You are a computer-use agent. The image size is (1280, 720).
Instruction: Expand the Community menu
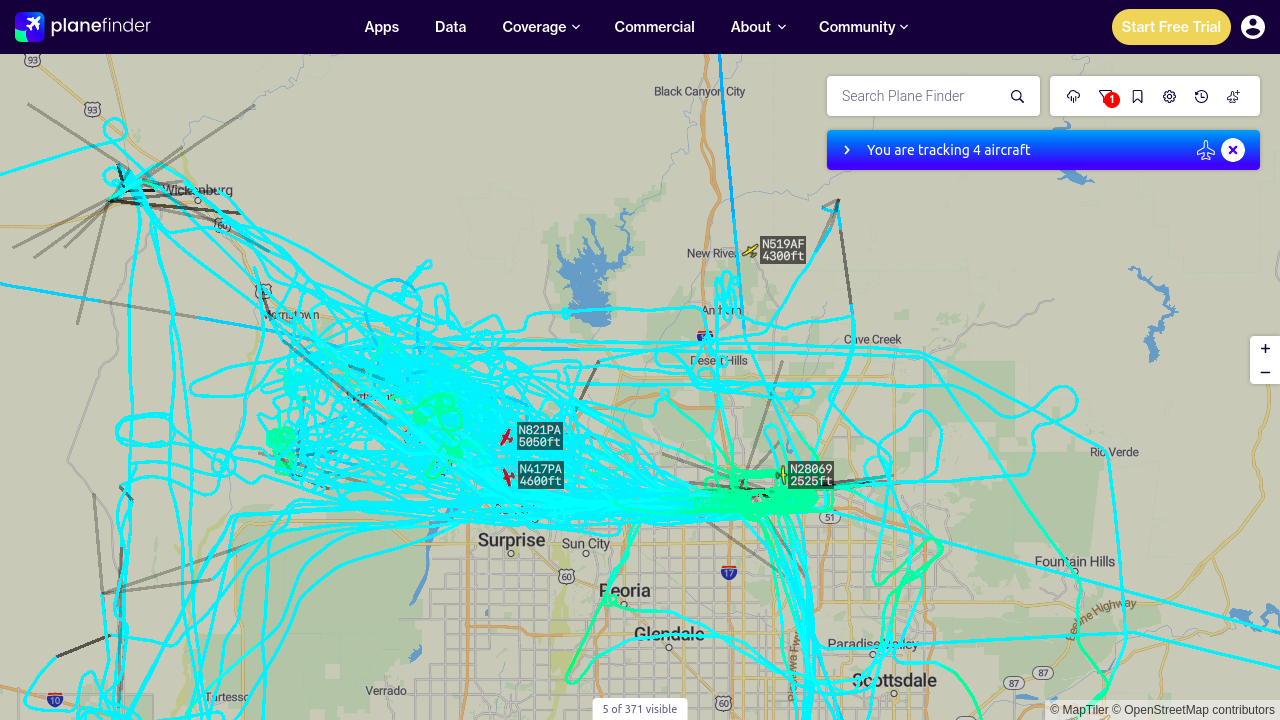point(864,27)
